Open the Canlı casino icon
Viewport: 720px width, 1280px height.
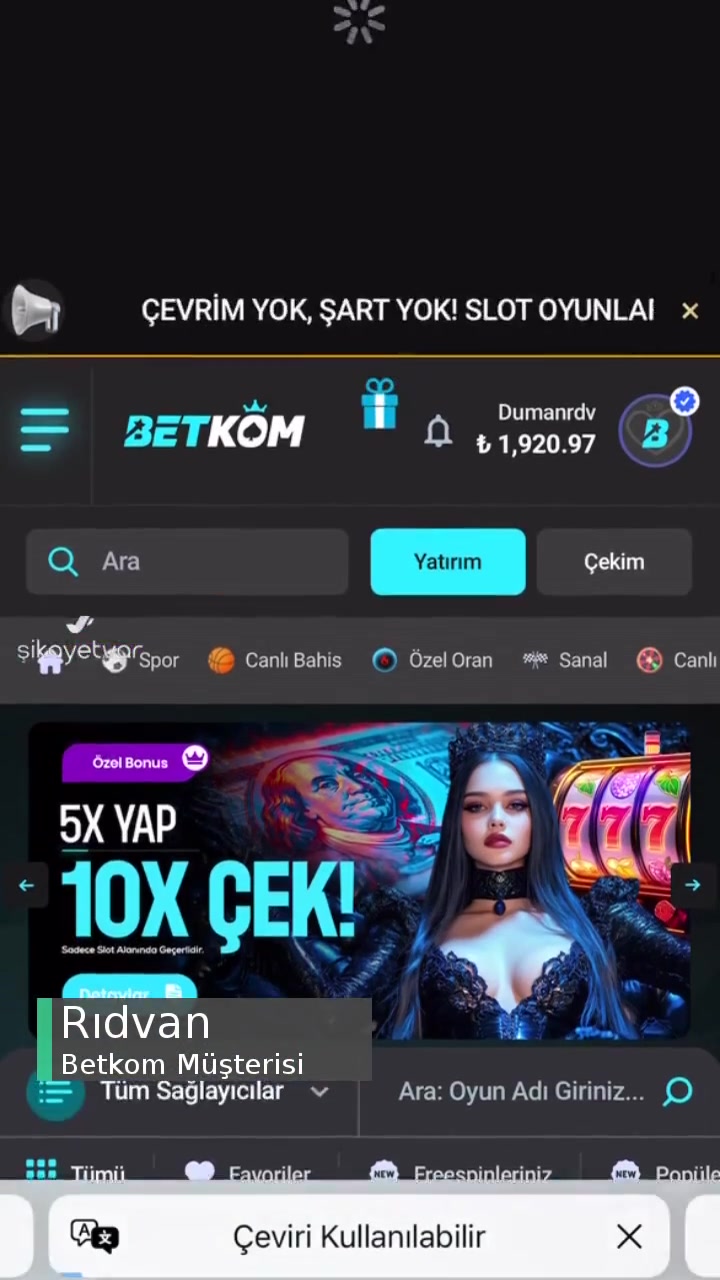click(x=649, y=660)
